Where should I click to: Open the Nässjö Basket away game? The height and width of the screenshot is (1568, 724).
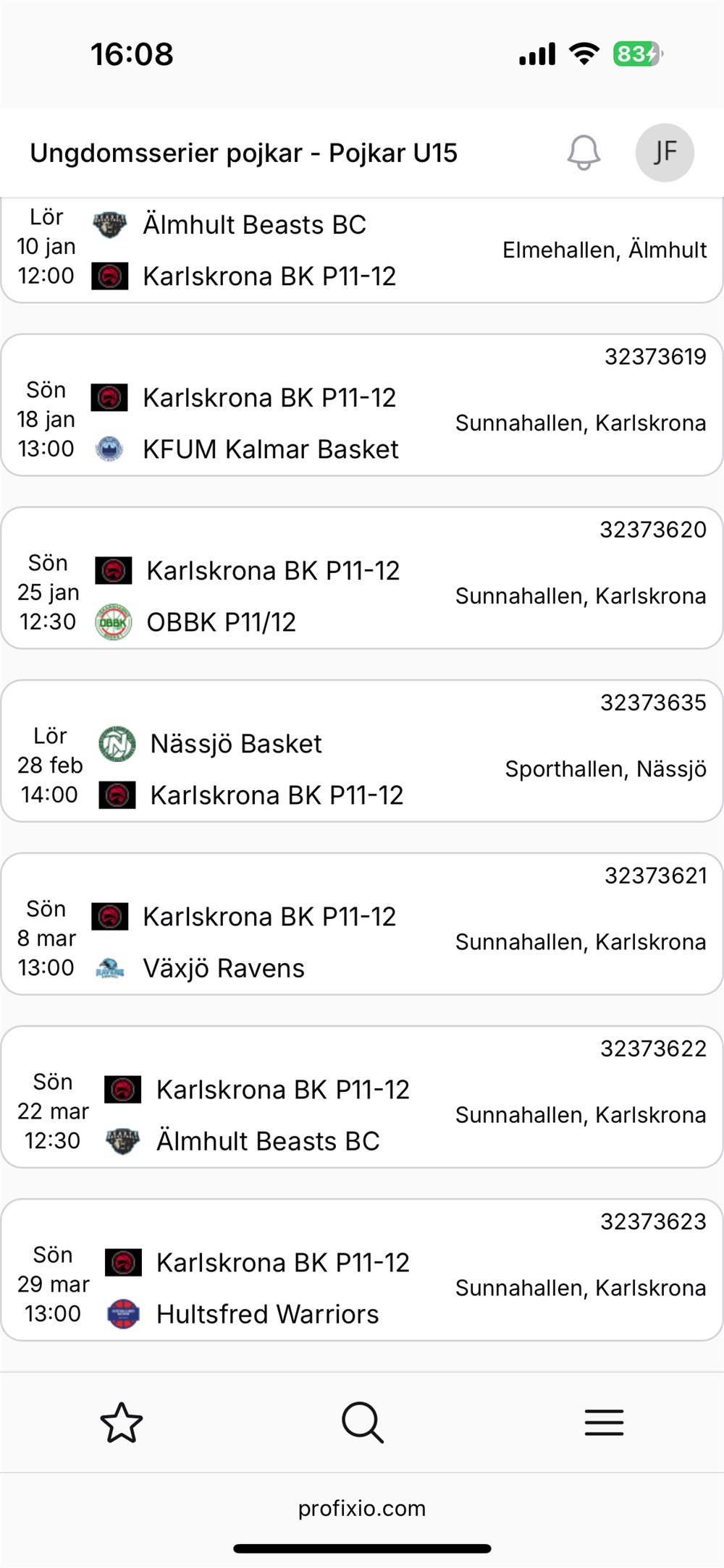click(362, 751)
